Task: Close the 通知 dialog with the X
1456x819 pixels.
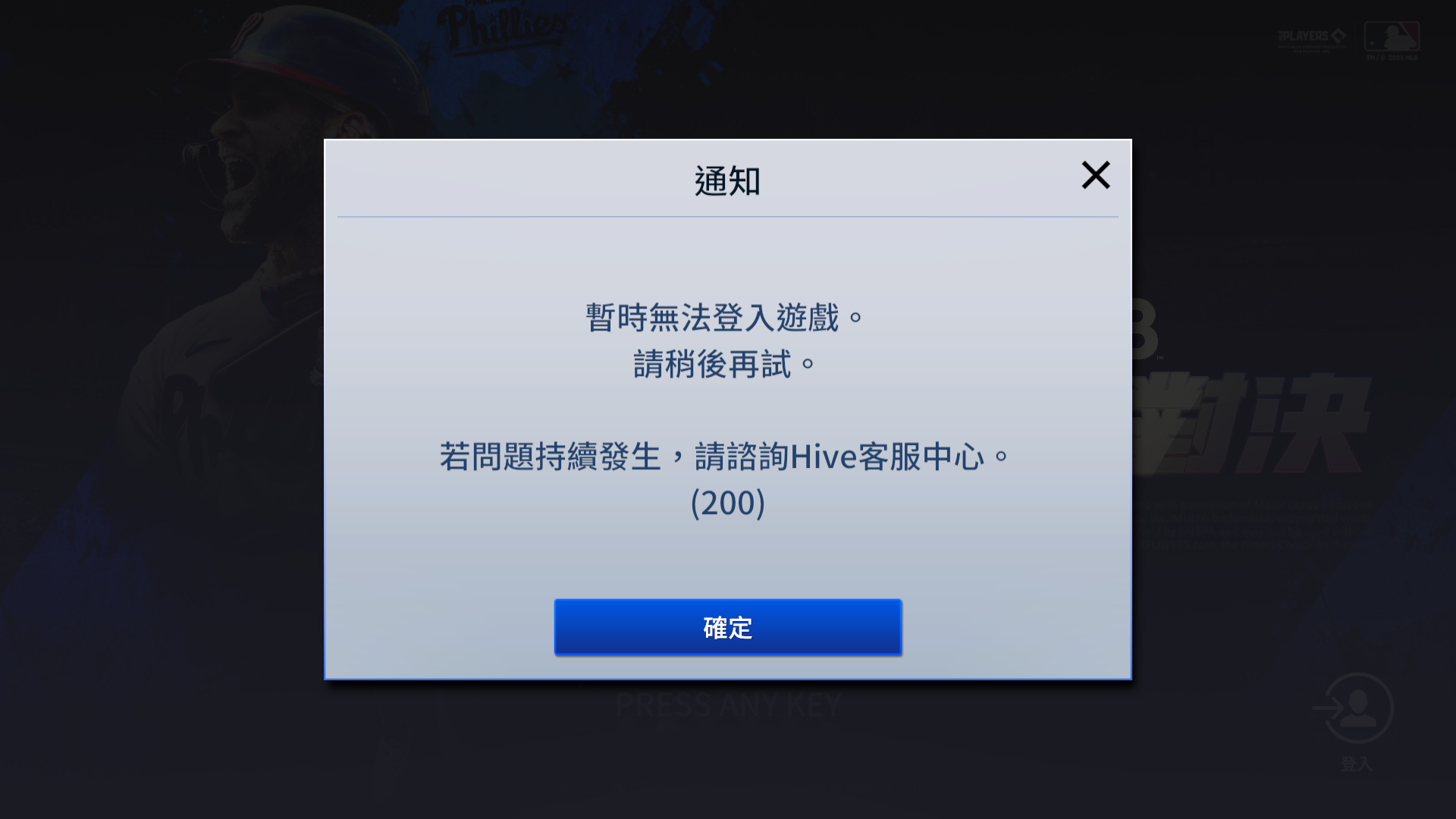Action: pos(1095,175)
